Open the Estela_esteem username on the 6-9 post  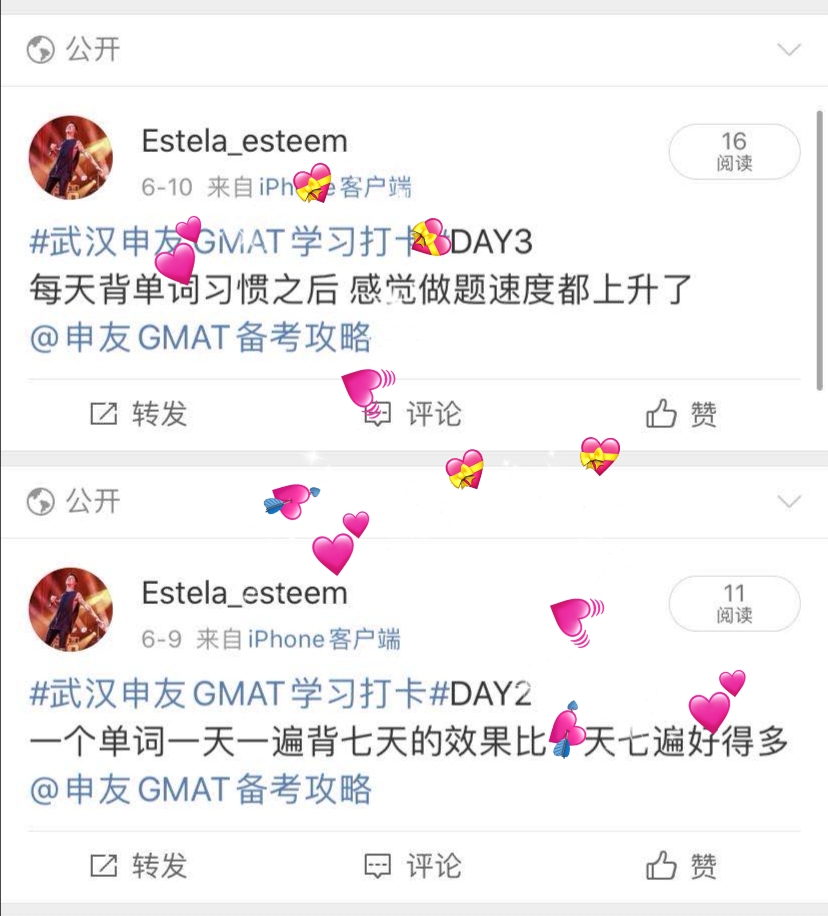pyautogui.click(x=244, y=592)
